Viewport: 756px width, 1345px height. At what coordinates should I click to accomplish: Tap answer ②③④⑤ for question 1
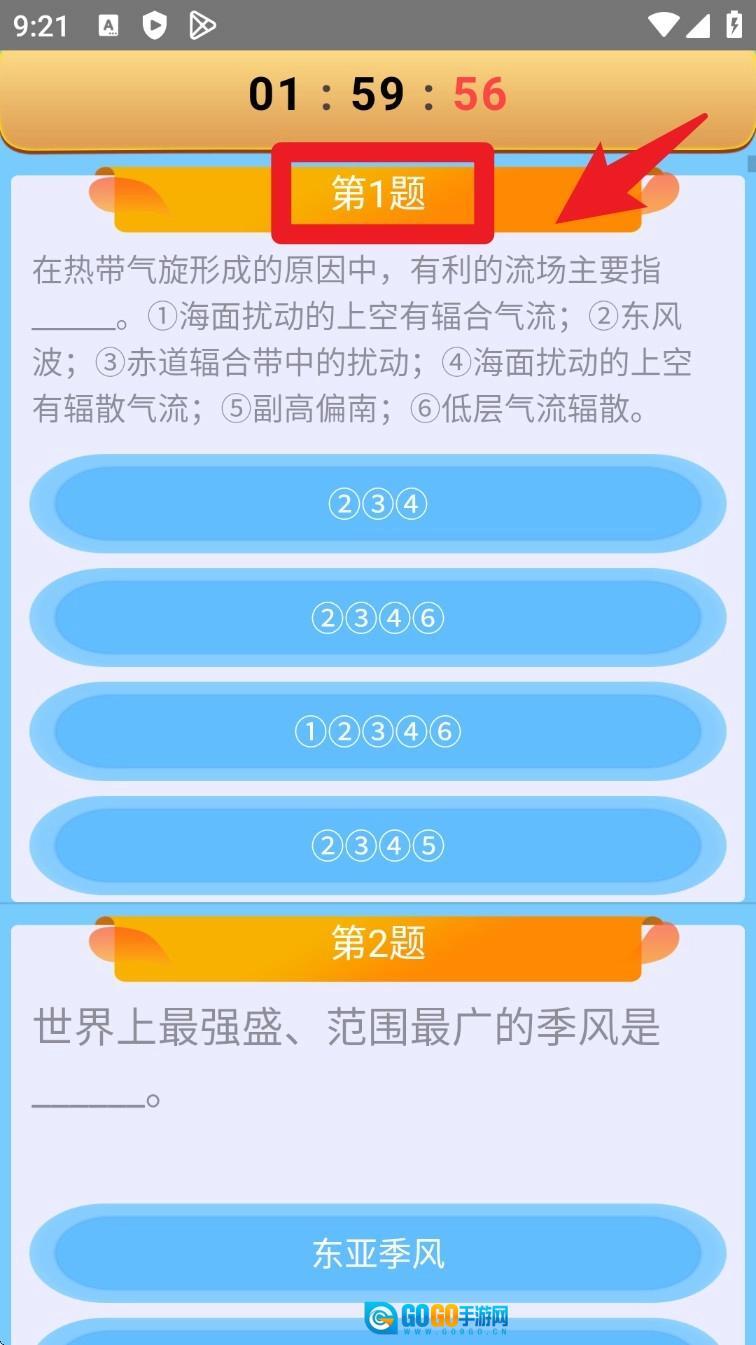point(378,846)
